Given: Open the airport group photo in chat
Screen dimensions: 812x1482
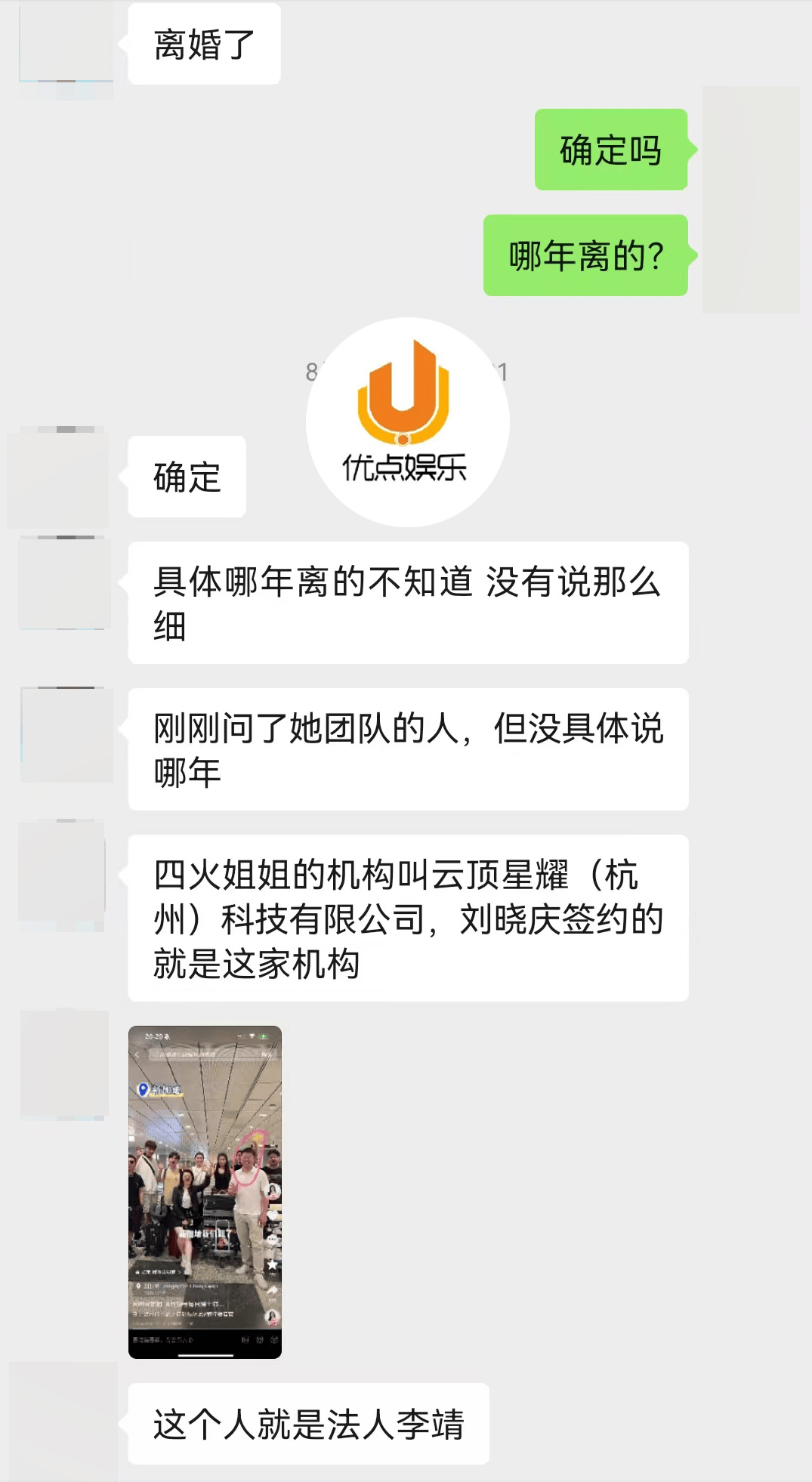Looking at the screenshot, I should pos(205,1191).
